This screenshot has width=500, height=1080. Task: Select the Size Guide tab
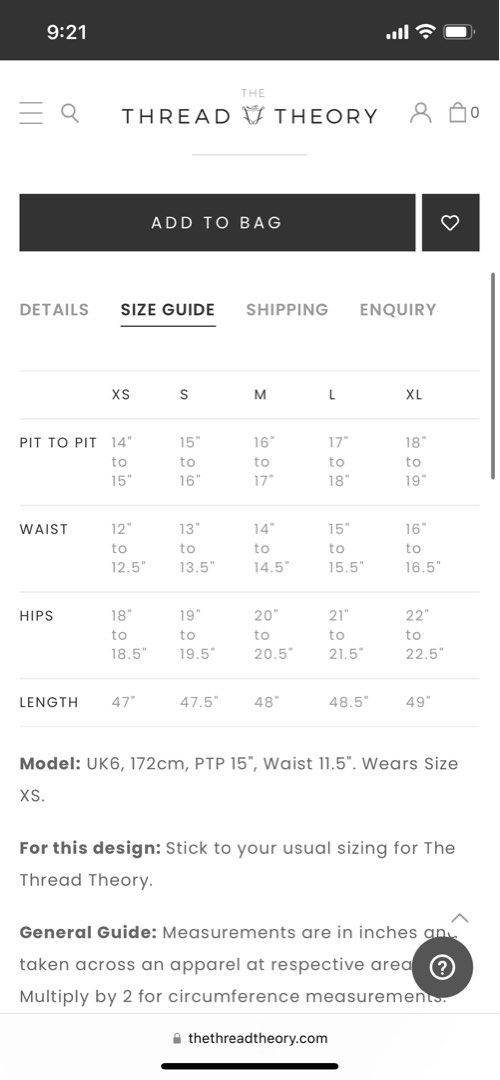pyautogui.click(x=168, y=310)
